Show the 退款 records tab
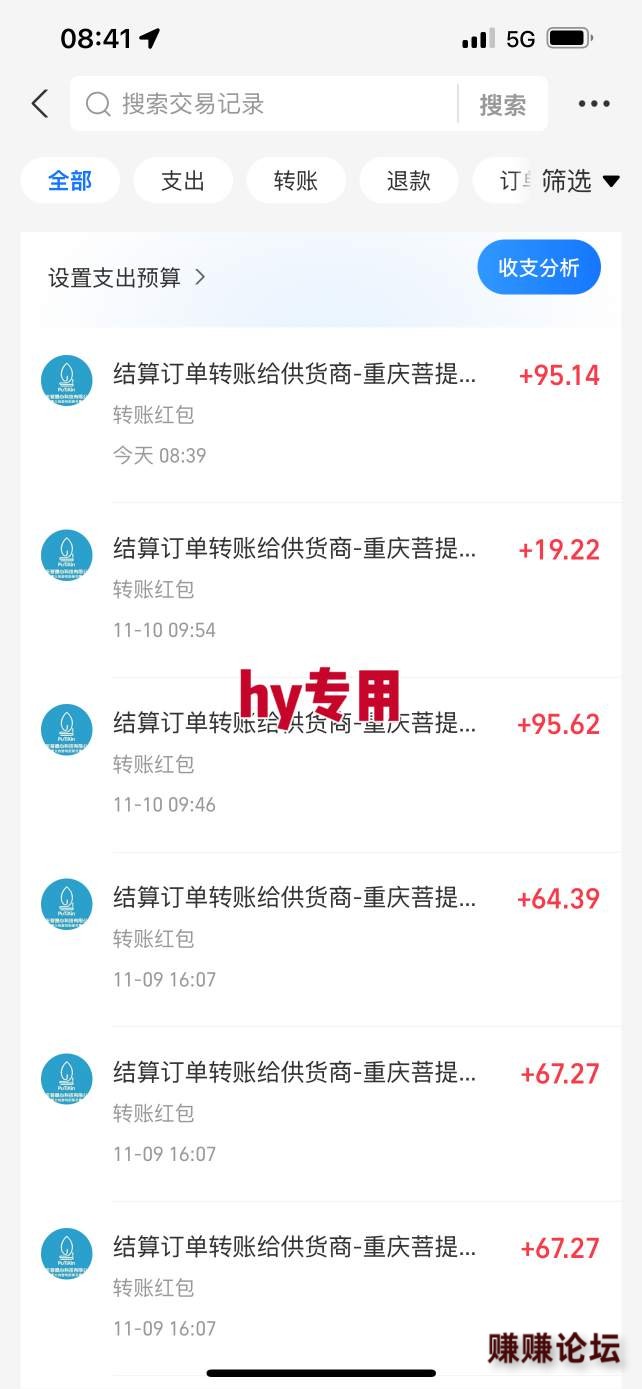This screenshot has width=642, height=1389. pyautogui.click(x=408, y=181)
